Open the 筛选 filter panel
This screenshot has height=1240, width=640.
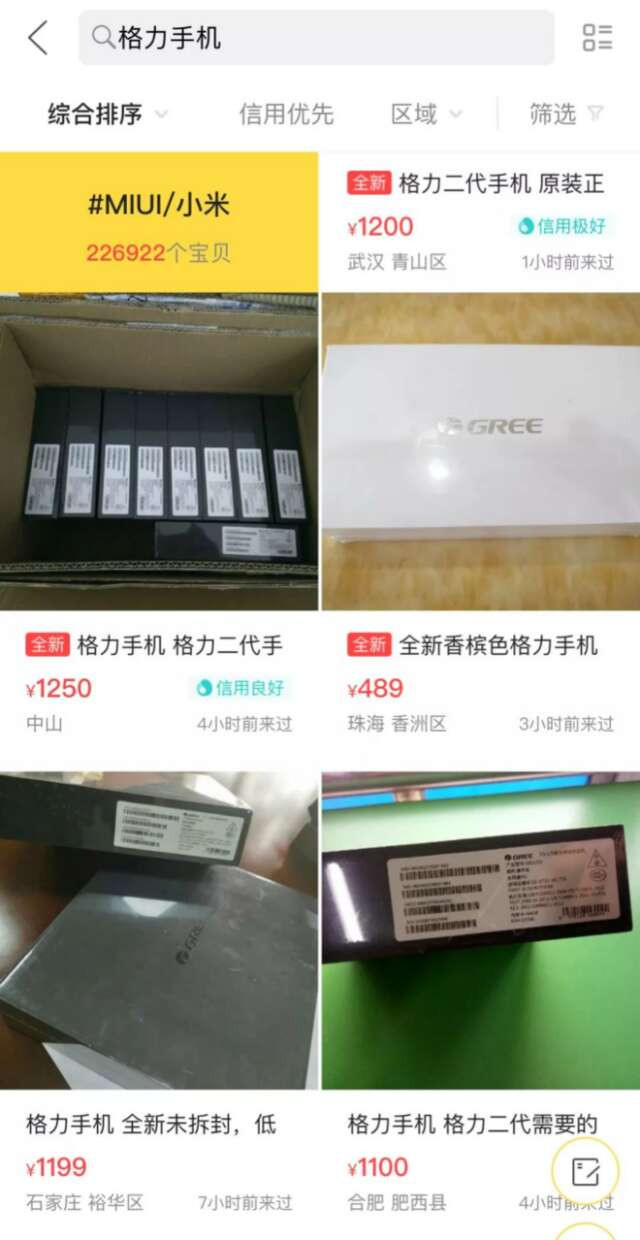566,114
